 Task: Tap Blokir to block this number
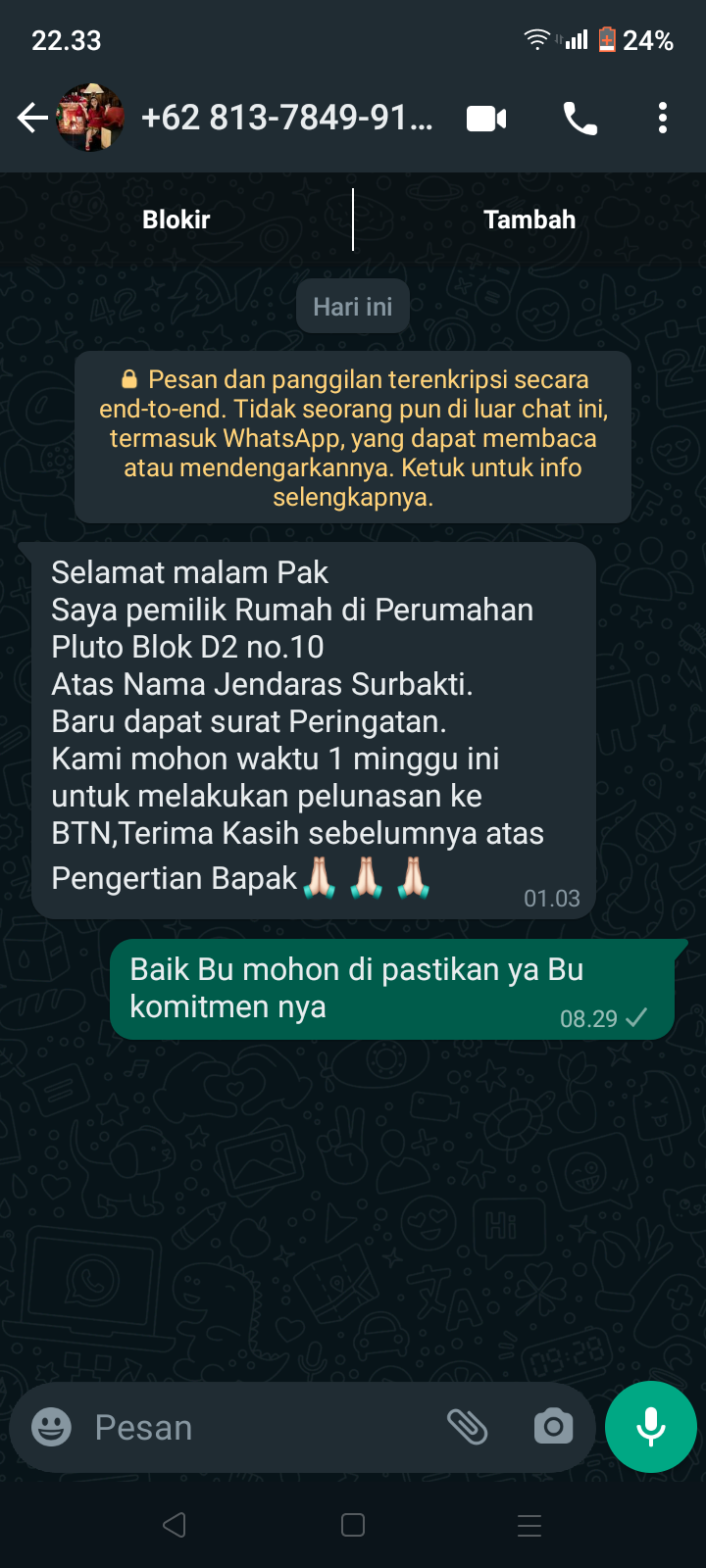(x=176, y=220)
